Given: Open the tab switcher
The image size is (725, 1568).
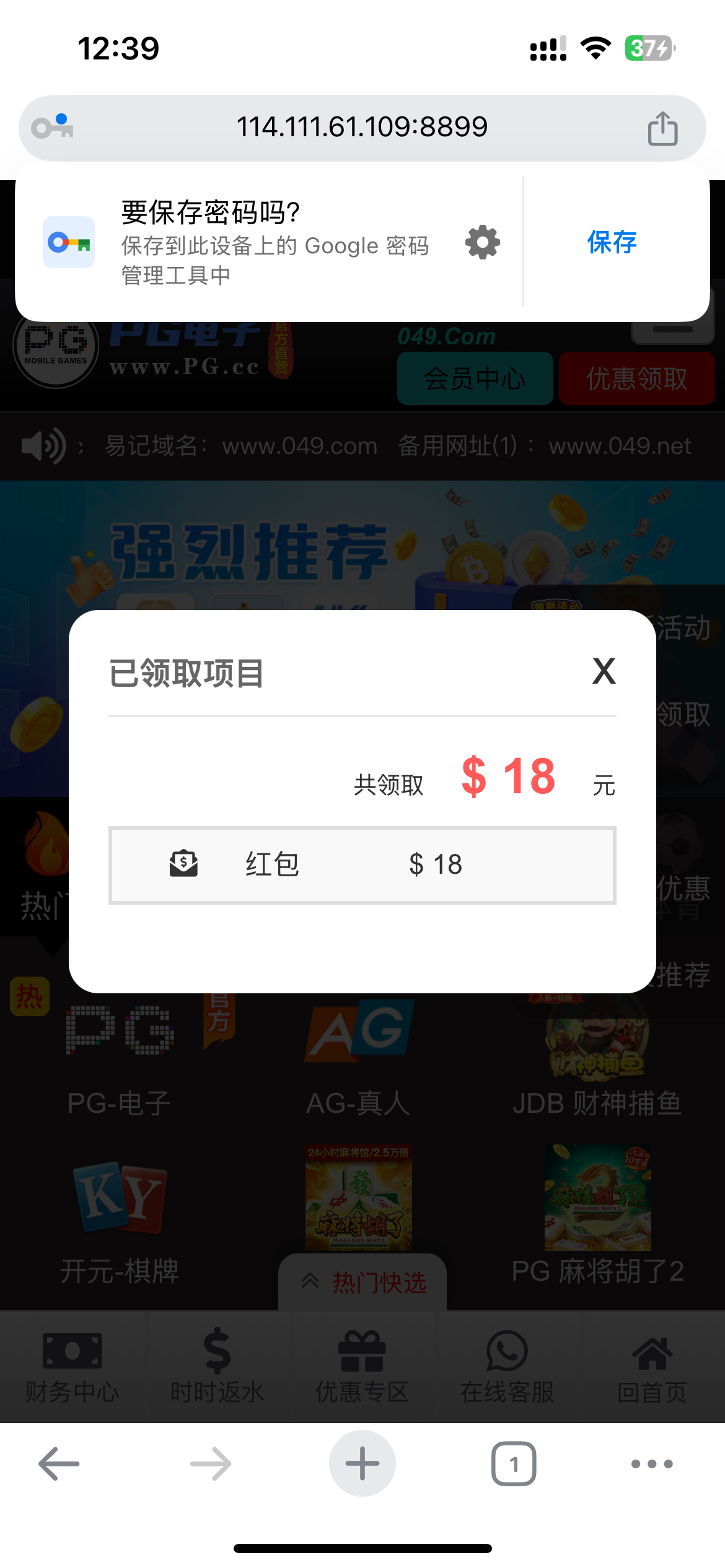Looking at the screenshot, I should pos(514,1464).
